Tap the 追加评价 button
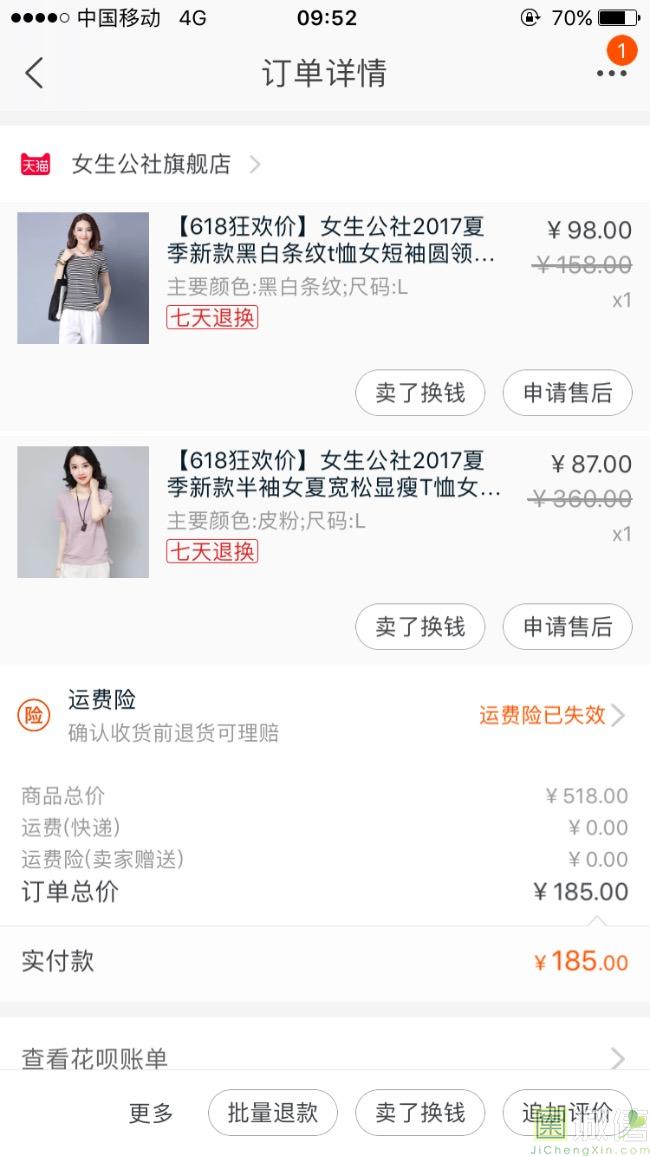Screen dimensions: 650x1156 click(x=566, y=1112)
